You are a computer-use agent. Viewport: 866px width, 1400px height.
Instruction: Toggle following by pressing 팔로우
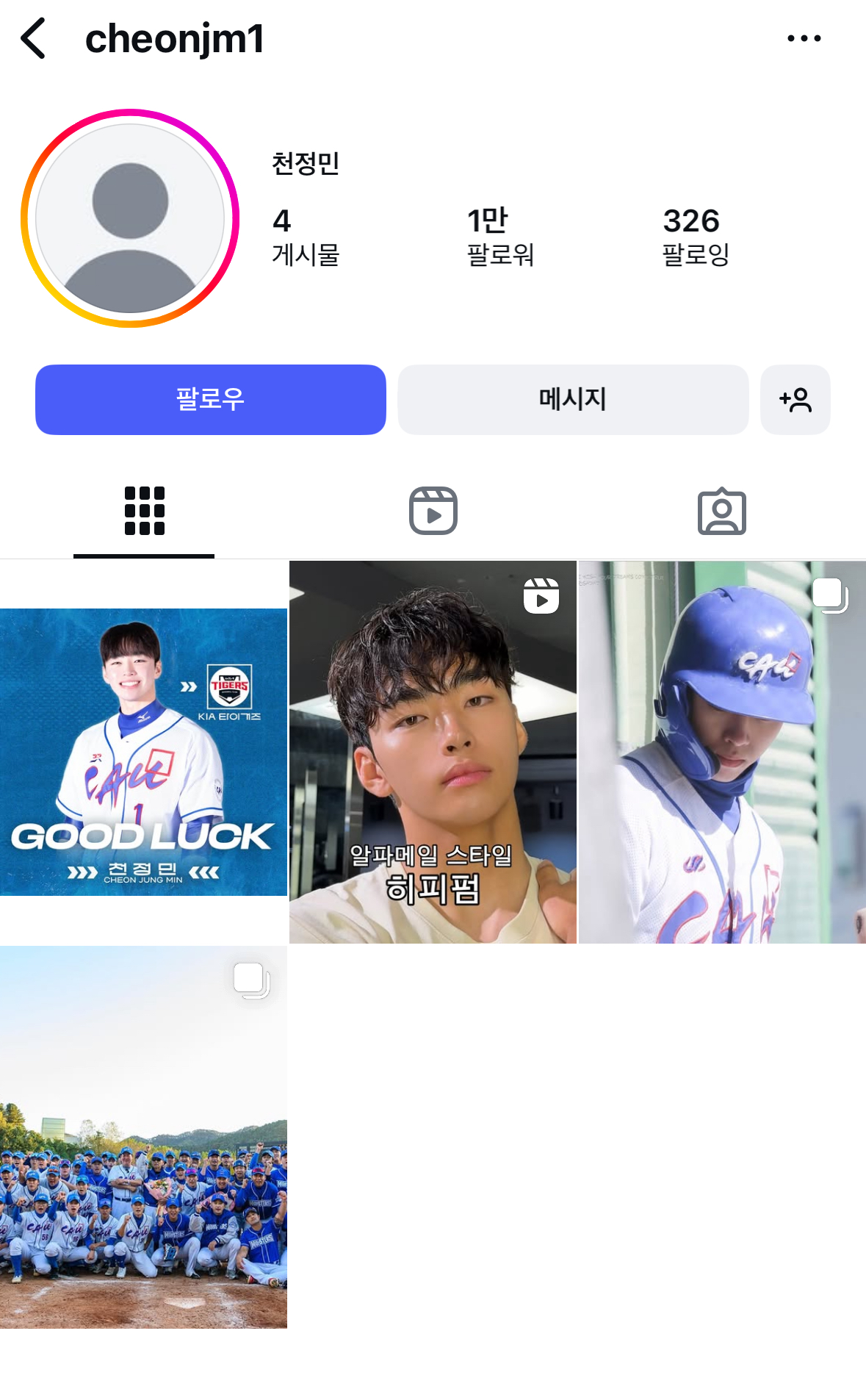tap(210, 399)
